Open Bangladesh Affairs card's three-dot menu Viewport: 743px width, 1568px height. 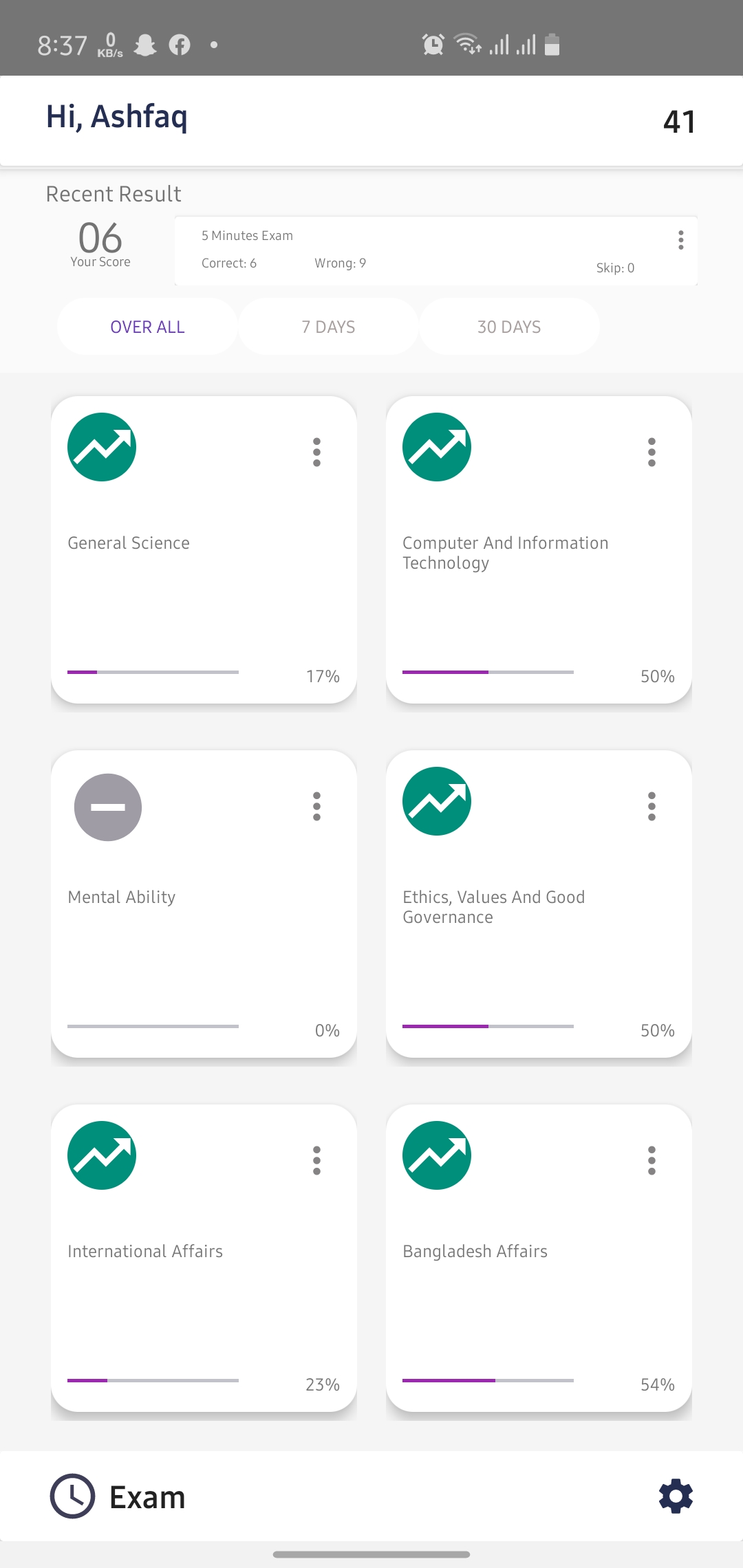tap(652, 1161)
